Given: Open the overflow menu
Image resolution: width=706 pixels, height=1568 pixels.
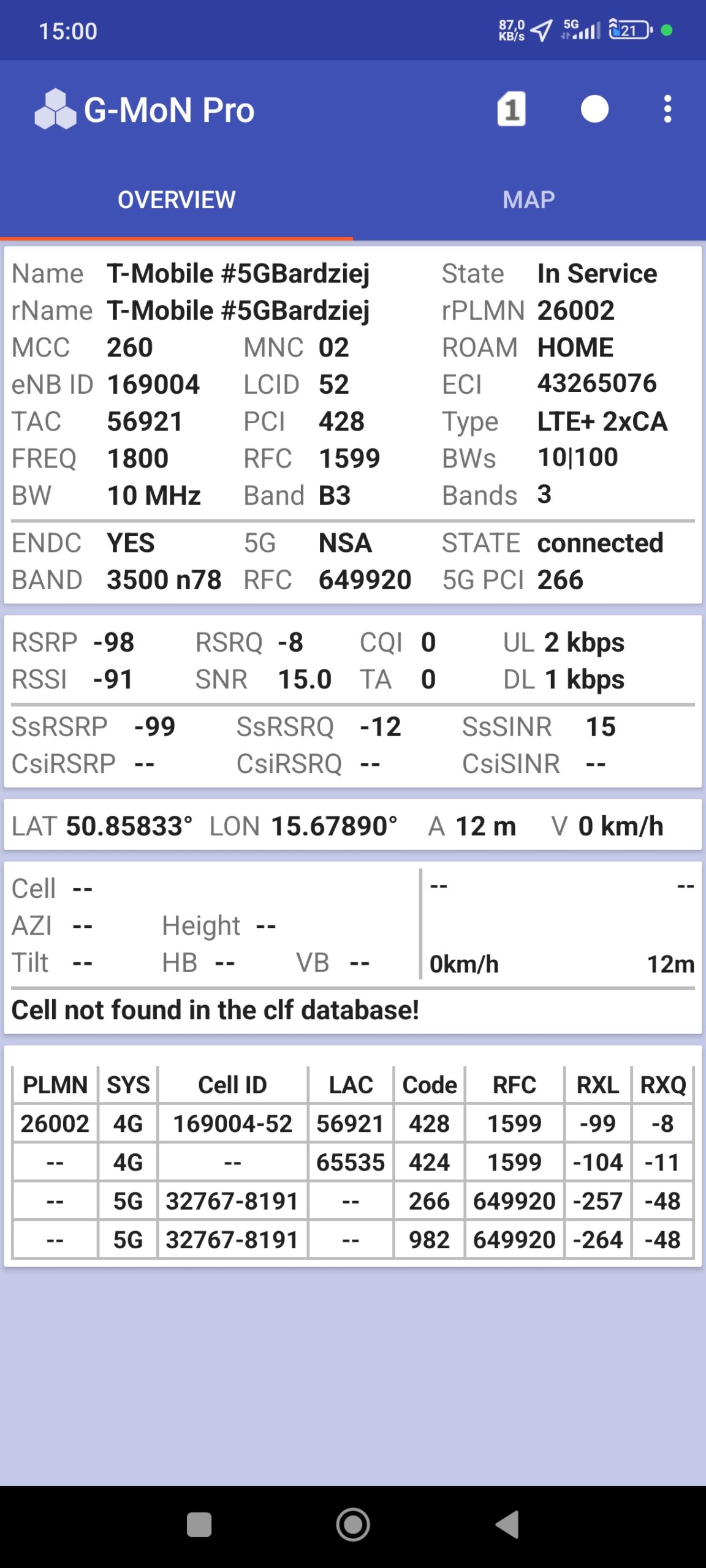Looking at the screenshot, I should pyautogui.click(x=667, y=110).
